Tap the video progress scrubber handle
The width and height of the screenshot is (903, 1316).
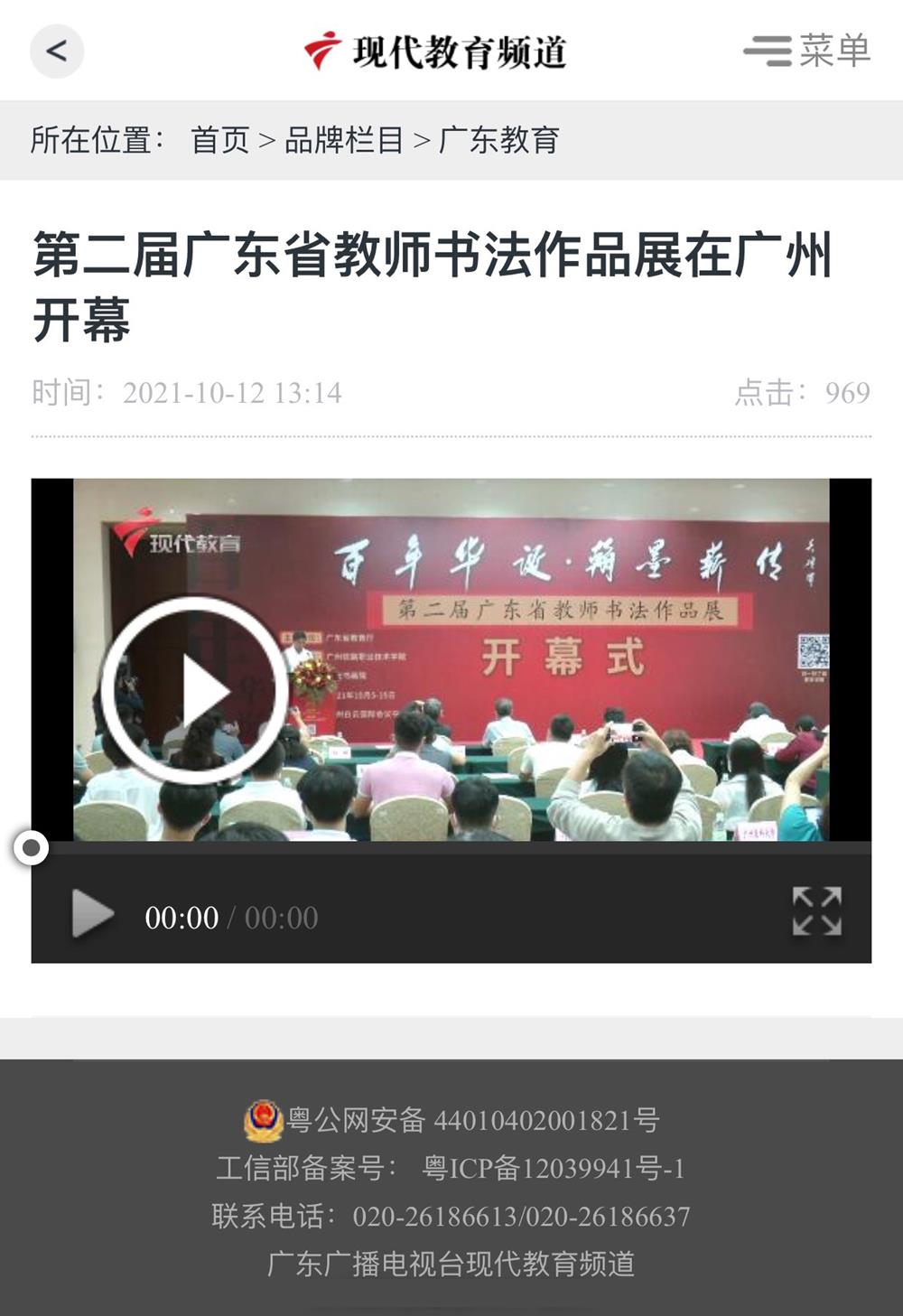(x=32, y=847)
